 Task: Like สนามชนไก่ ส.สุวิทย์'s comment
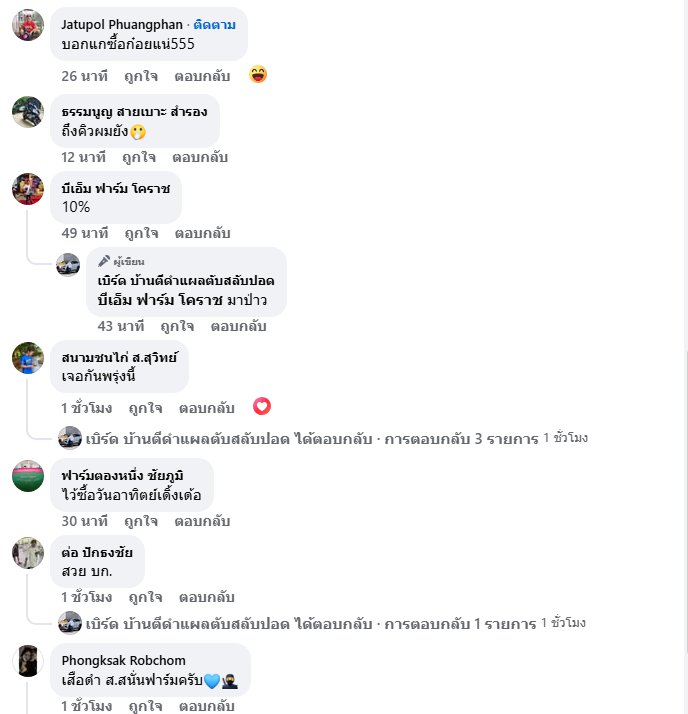pyautogui.click(x=145, y=408)
